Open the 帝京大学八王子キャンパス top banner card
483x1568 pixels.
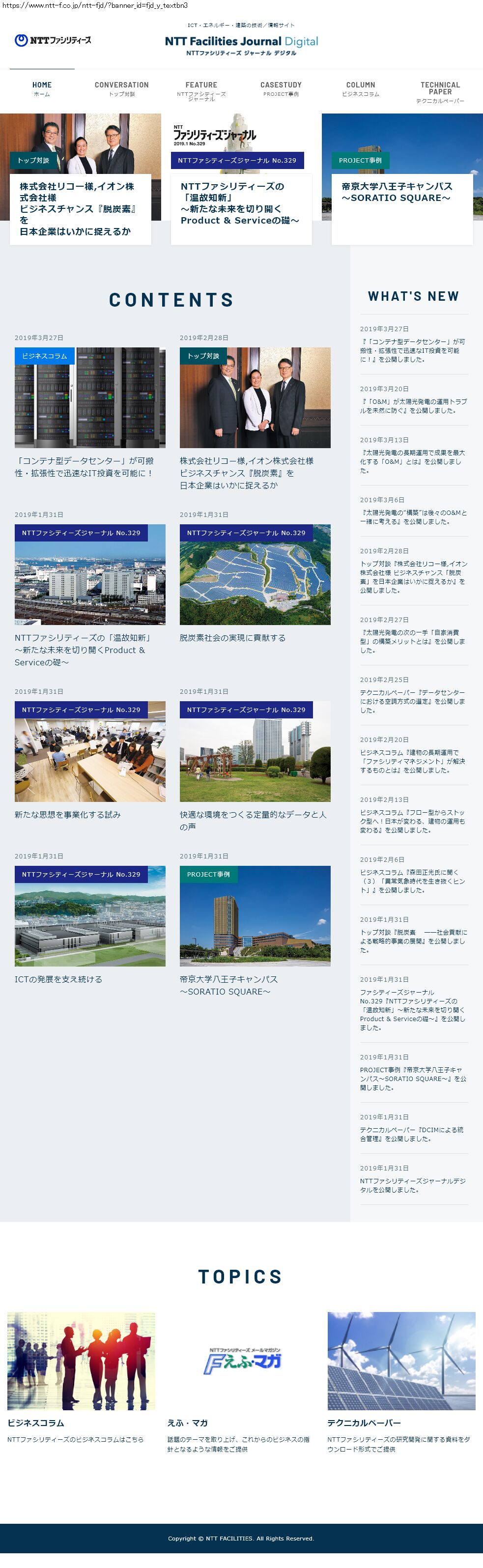[402, 179]
